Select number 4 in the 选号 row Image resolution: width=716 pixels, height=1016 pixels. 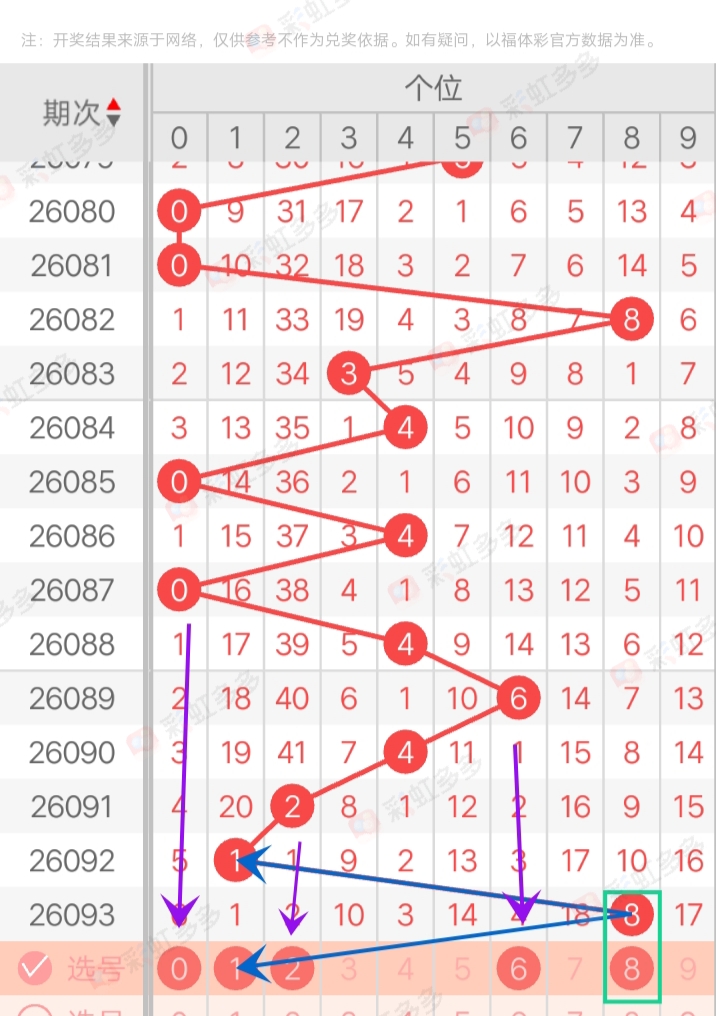405,968
